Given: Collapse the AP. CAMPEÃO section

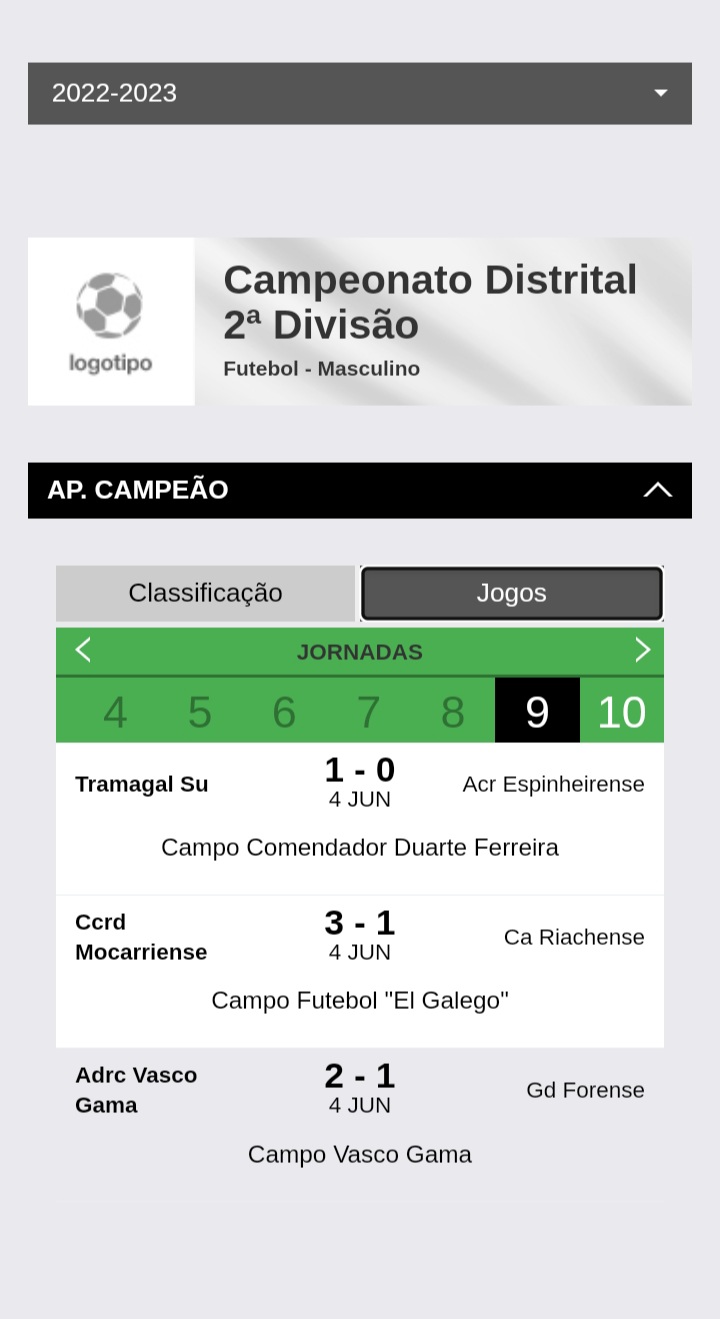Looking at the screenshot, I should [657, 490].
